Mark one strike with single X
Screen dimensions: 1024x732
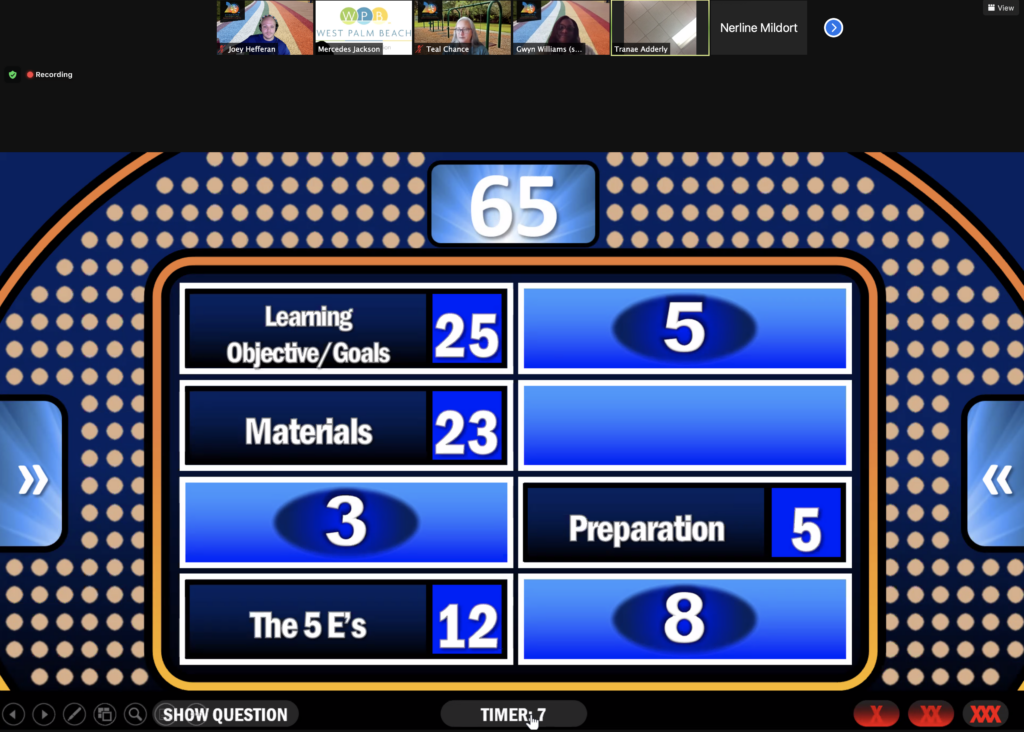click(x=876, y=714)
